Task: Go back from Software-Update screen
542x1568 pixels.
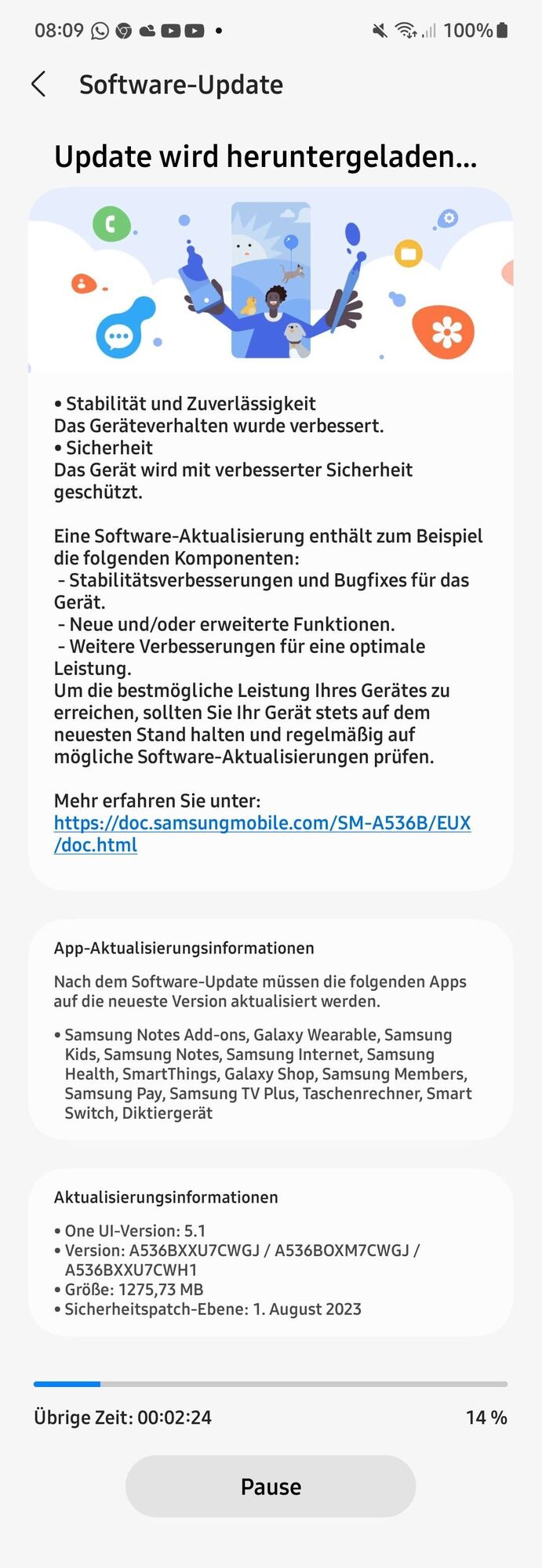Action: [x=38, y=84]
